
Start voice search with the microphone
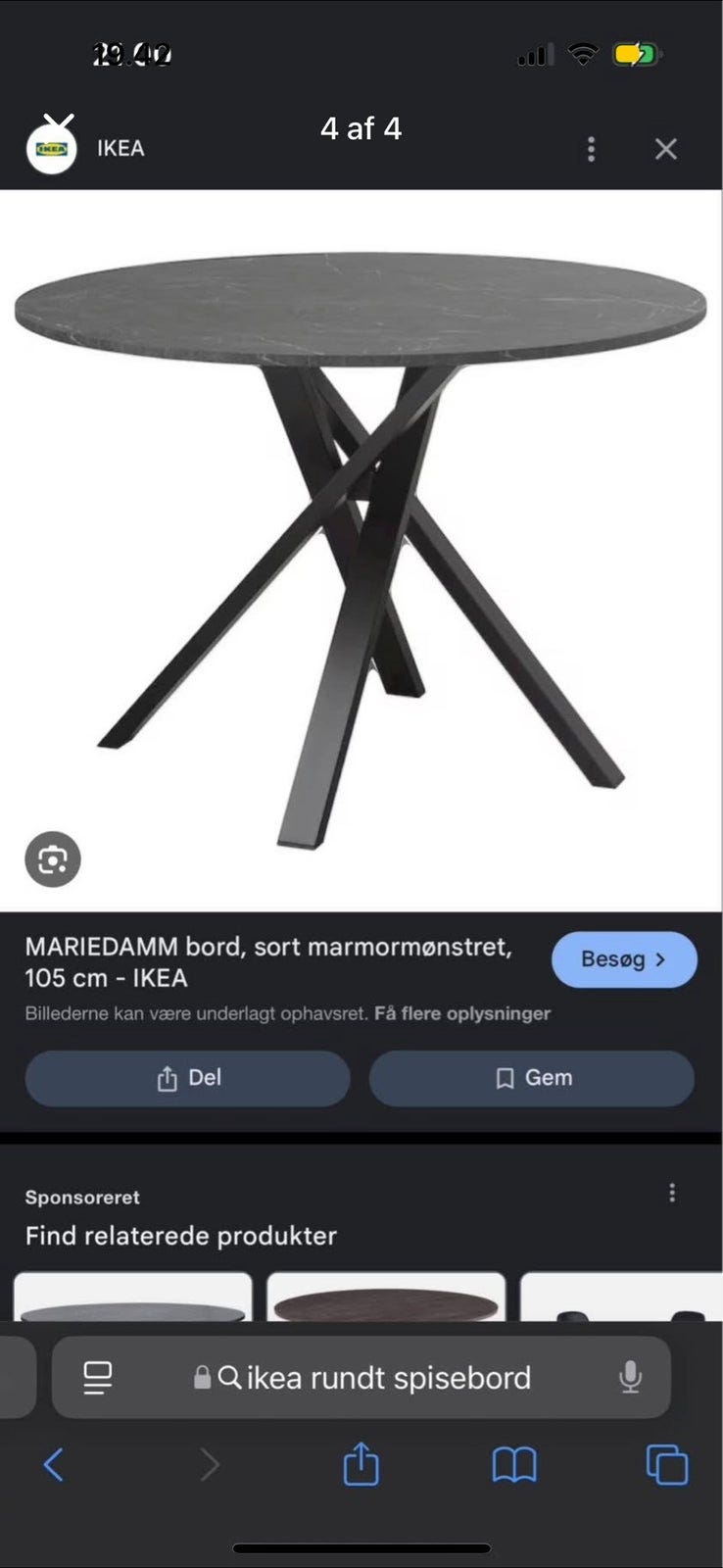click(x=630, y=1378)
